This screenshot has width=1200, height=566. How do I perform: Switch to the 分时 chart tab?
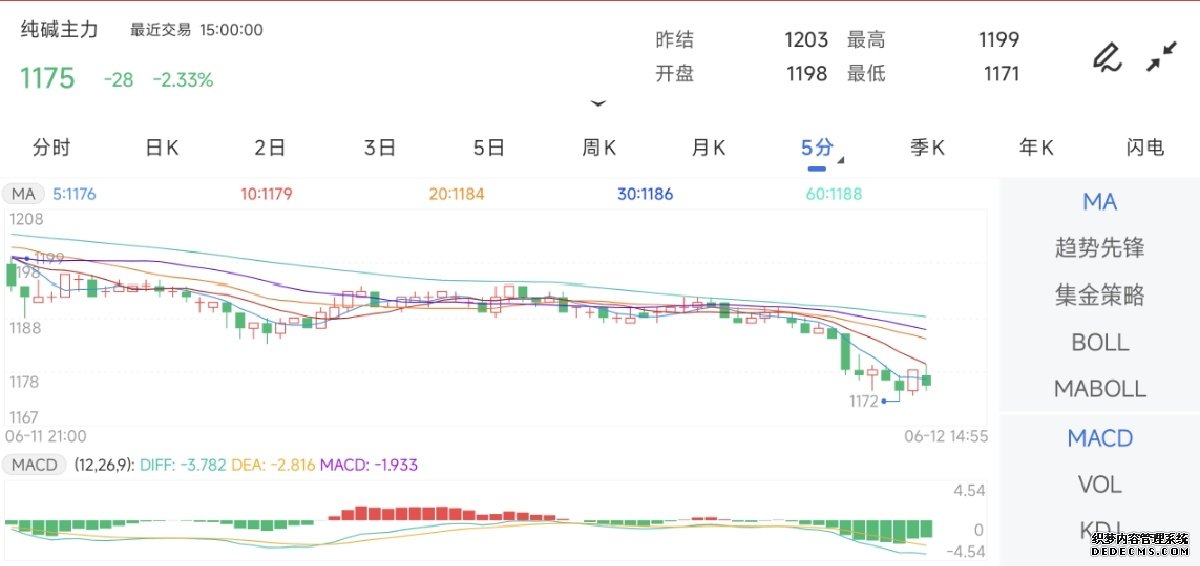[52, 148]
